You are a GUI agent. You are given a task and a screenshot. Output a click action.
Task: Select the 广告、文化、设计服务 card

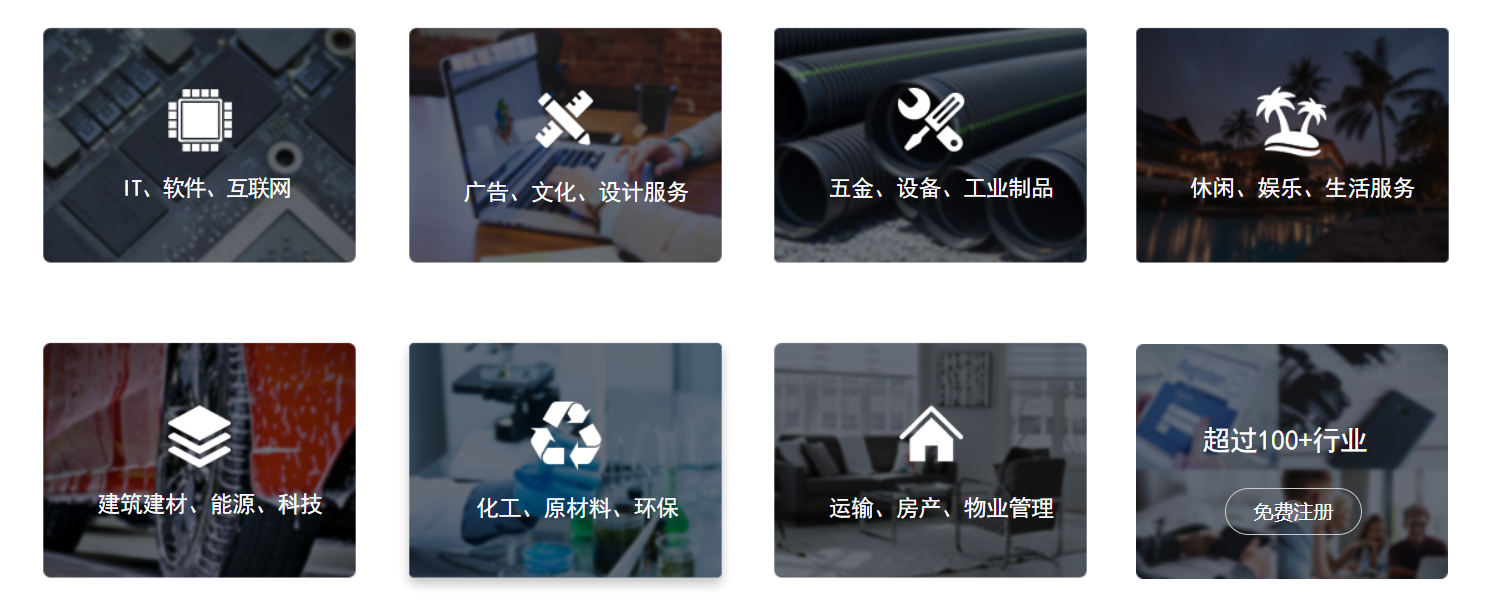[565, 146]
